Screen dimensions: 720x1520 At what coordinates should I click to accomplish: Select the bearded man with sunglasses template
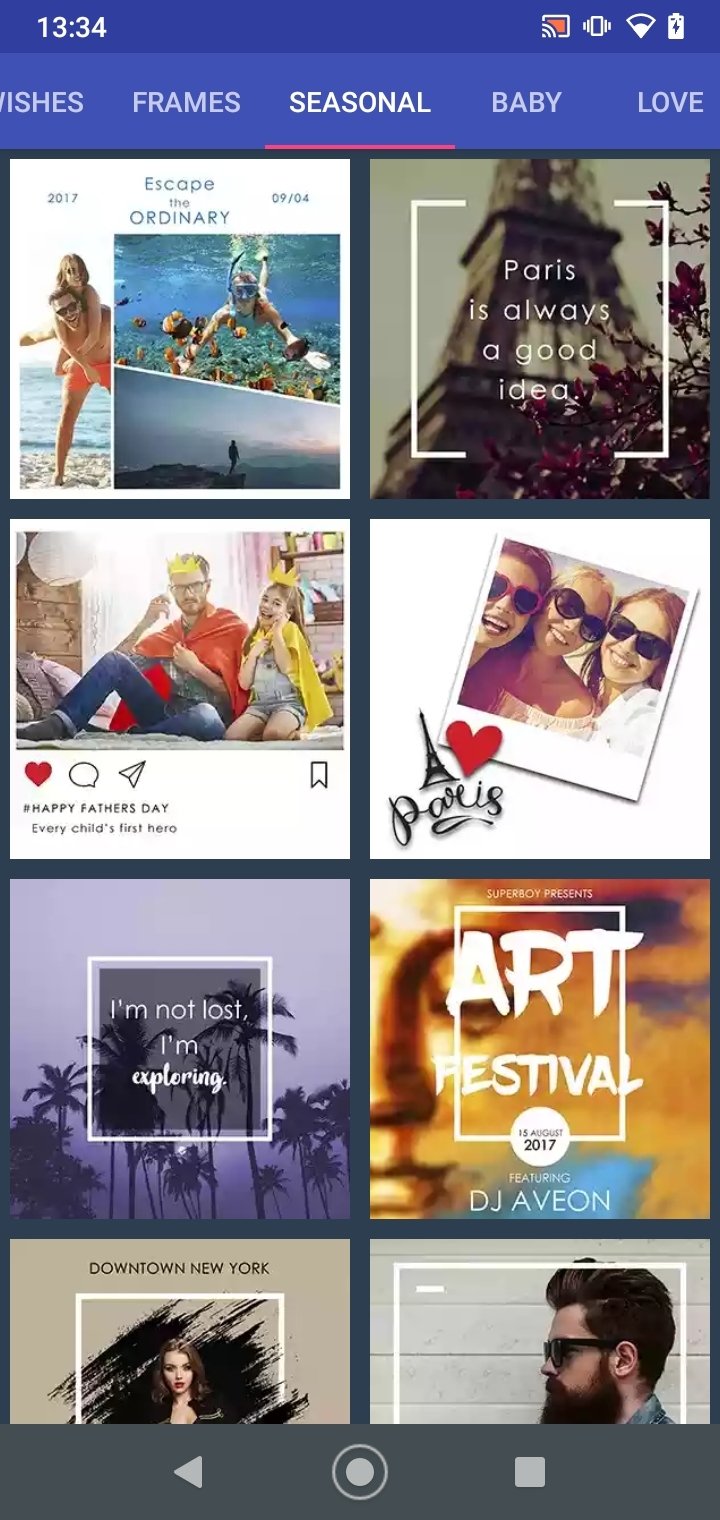pyautogui.click(x=540, y=1331)
